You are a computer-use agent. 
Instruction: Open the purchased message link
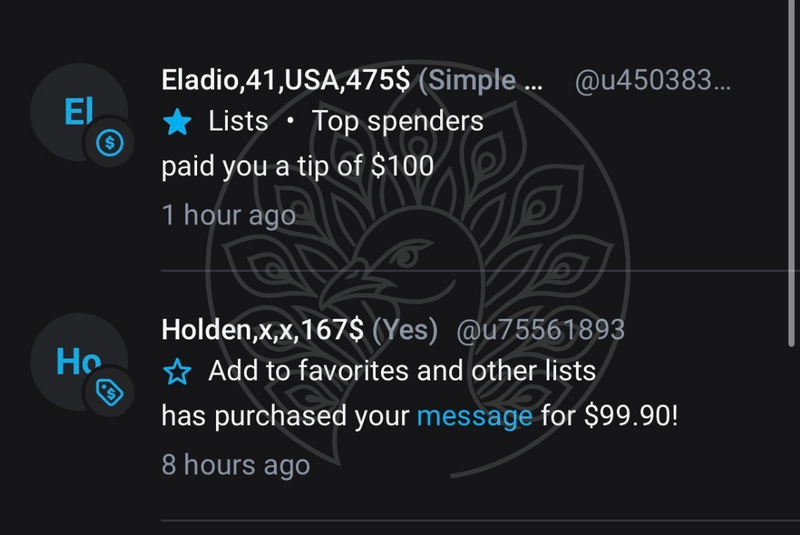point(474,417)
